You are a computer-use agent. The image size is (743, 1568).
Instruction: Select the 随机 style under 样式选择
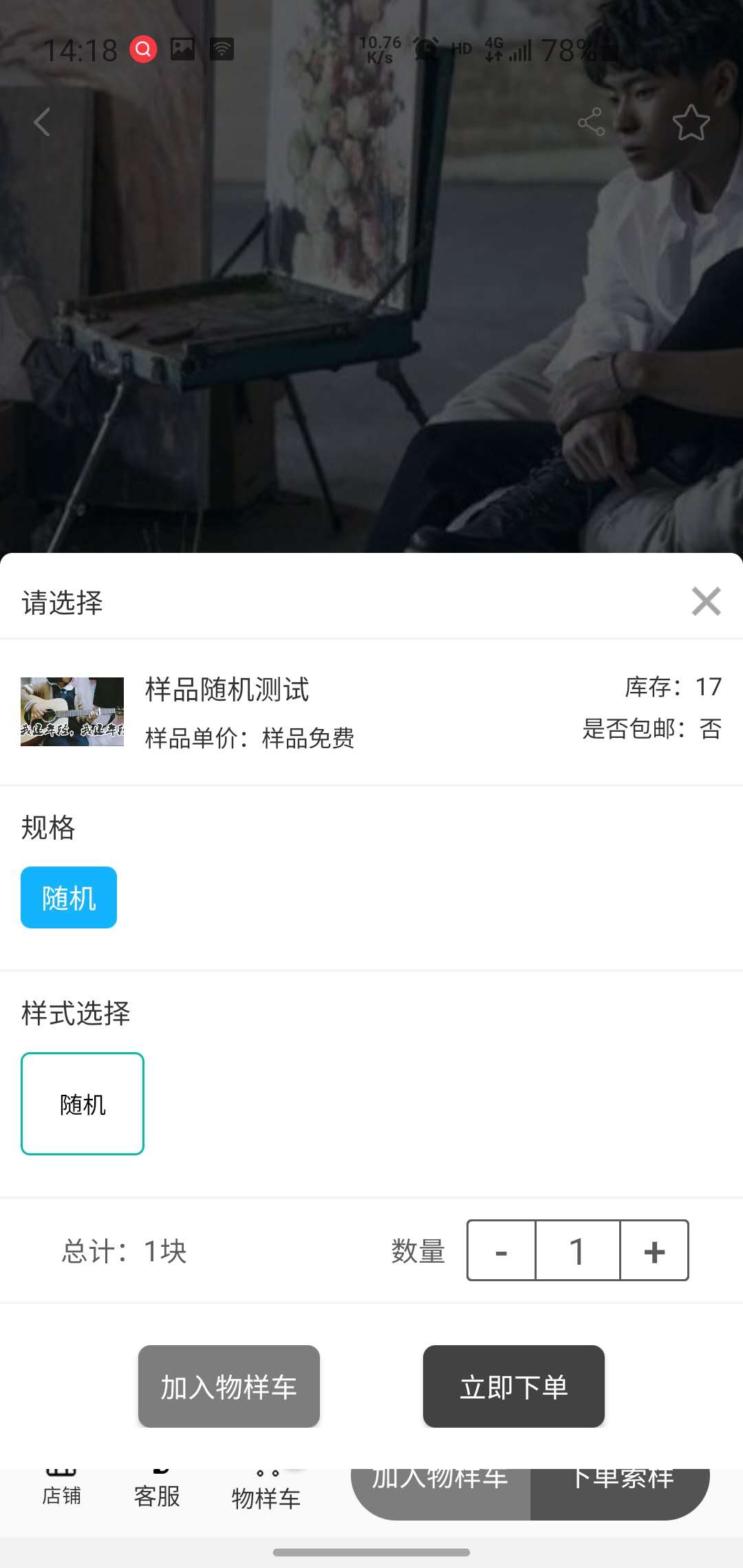click(x=82, y=1102)
